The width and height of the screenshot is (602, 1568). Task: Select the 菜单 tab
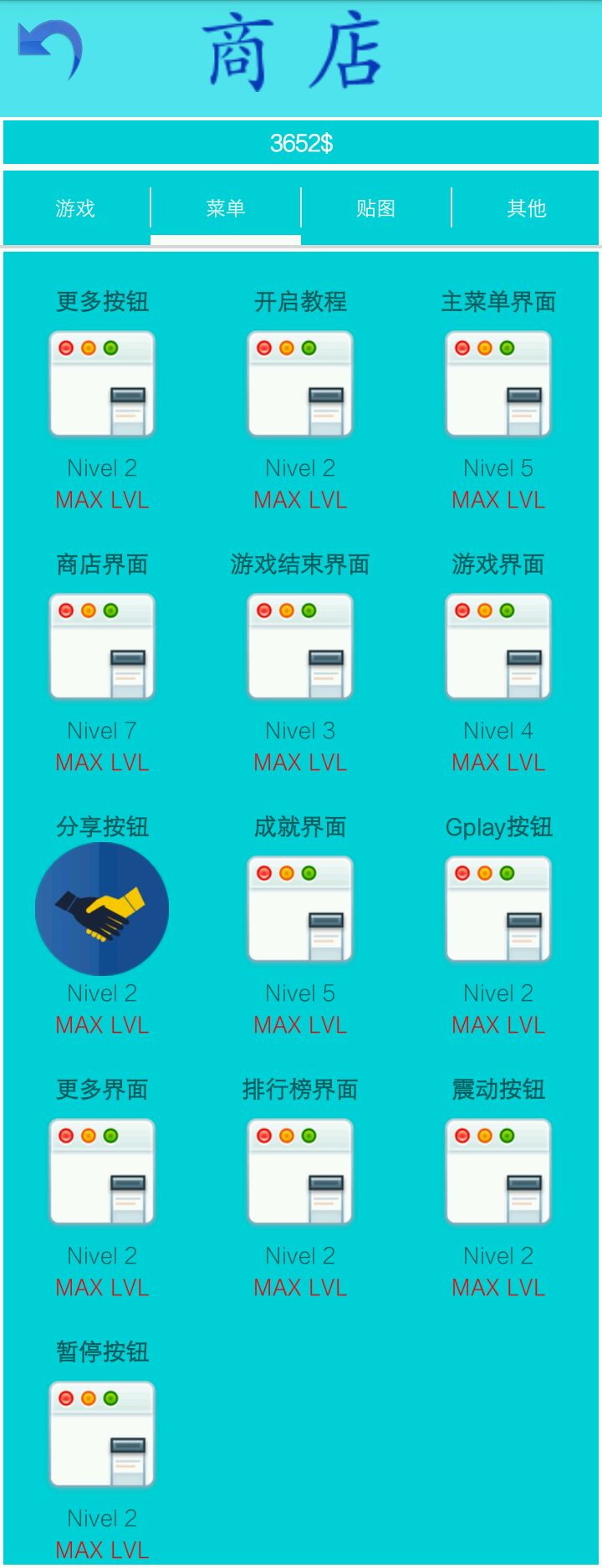tap(226, 208)
